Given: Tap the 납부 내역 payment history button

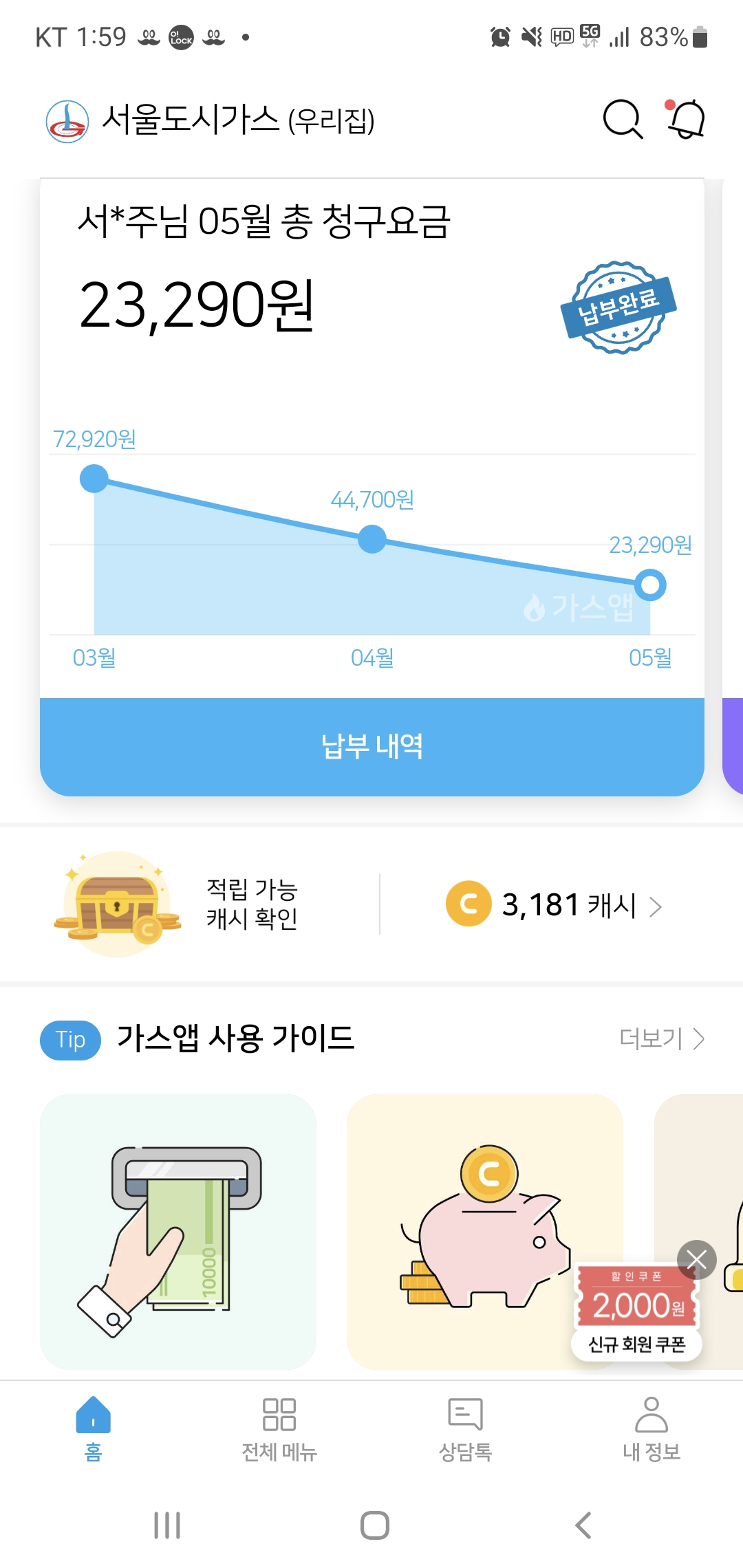Looking at the screenshot, I should (x=372, y=747).
